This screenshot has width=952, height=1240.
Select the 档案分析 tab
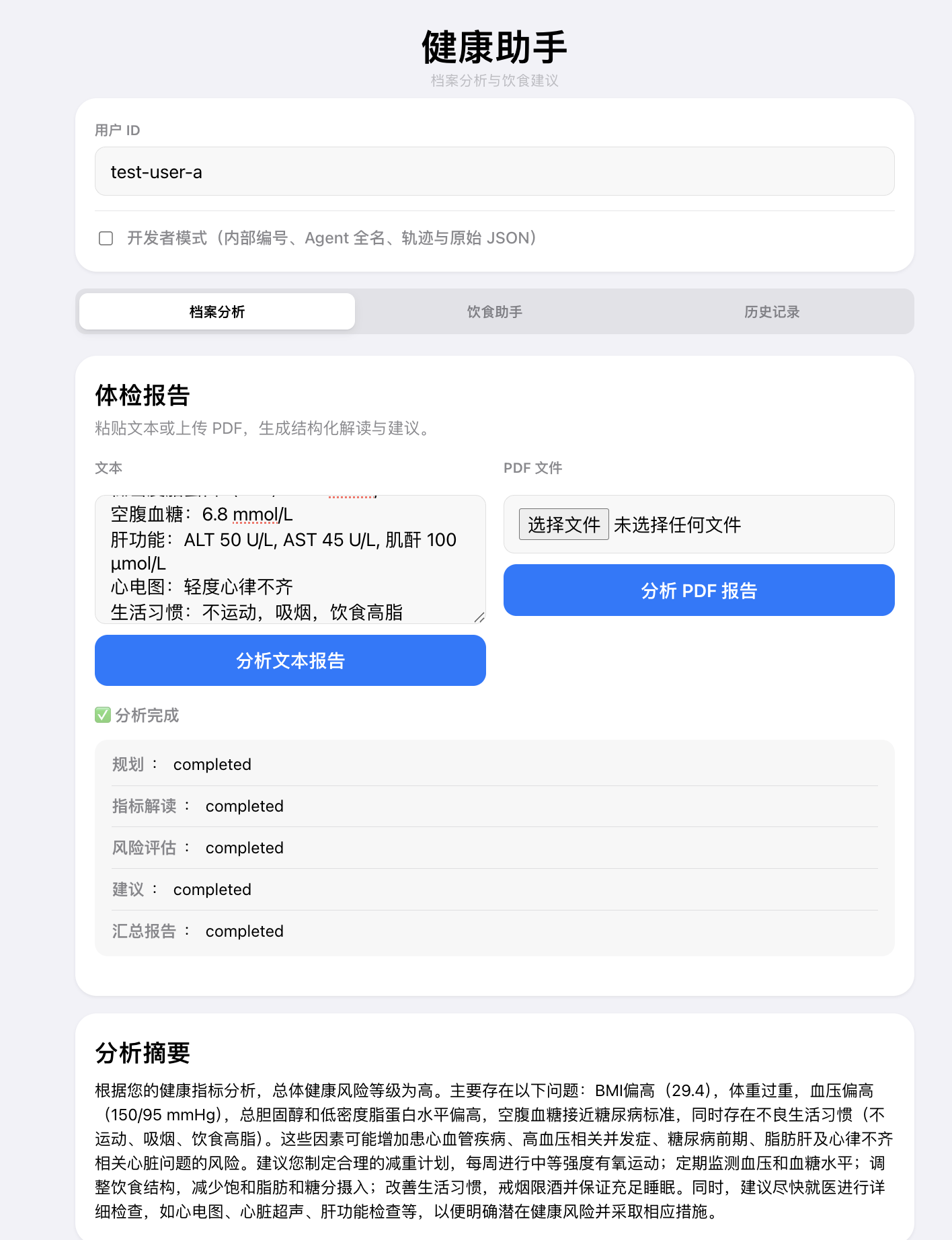pyautogui.click(x=217, y=311)
